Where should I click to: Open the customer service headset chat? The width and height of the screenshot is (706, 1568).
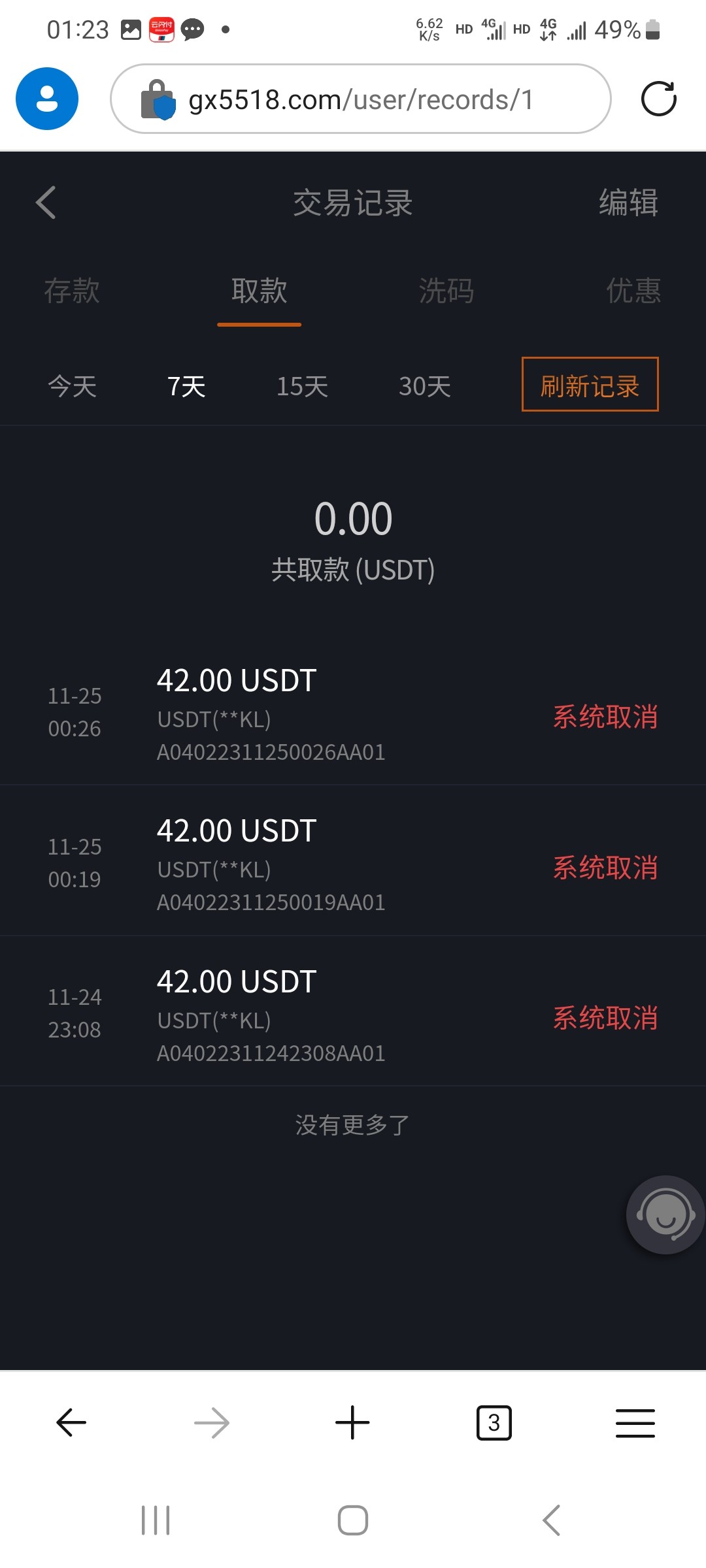click(x=665, y=1215)
